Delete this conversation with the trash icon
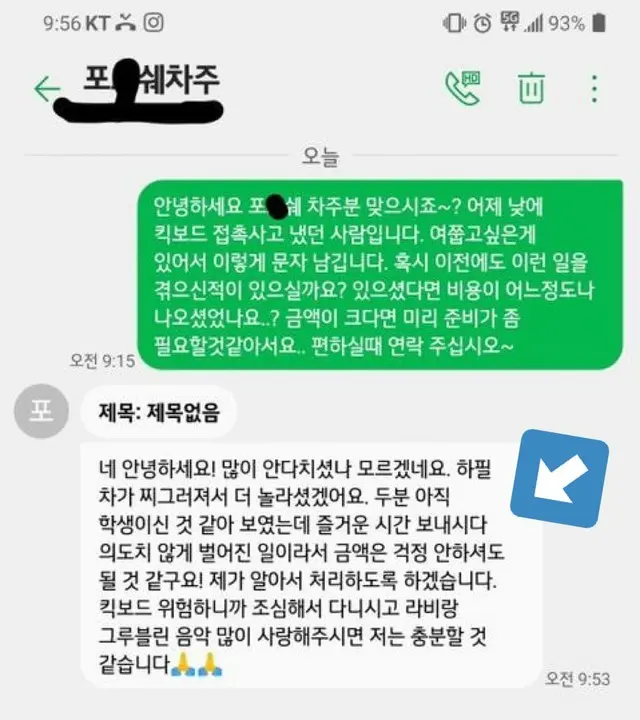 pyautogui.click(x=531, y=89)
